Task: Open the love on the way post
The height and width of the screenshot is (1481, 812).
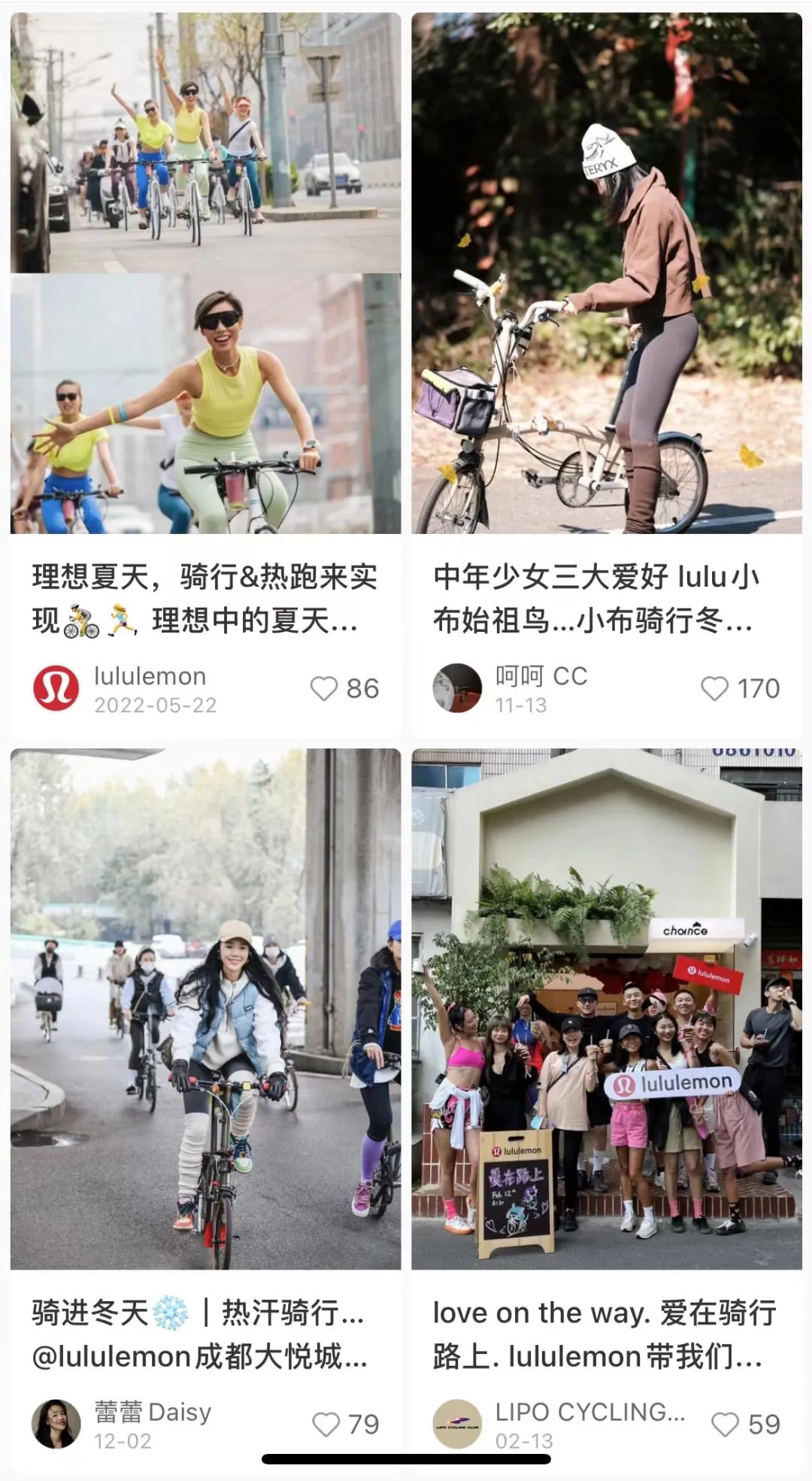Action: (x=606, y=1008)
